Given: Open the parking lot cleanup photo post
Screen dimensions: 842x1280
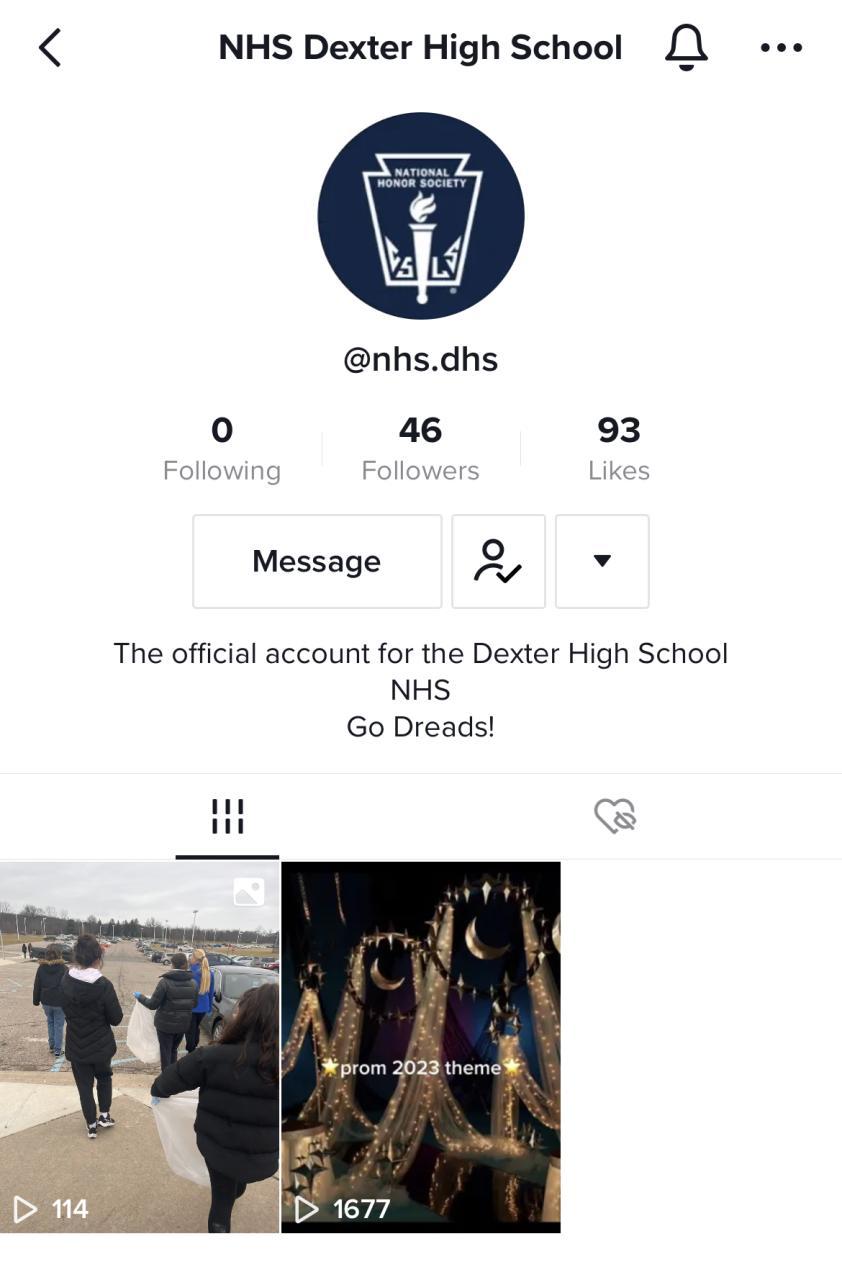Looking at the screenshot, I should click(139, 1046).
